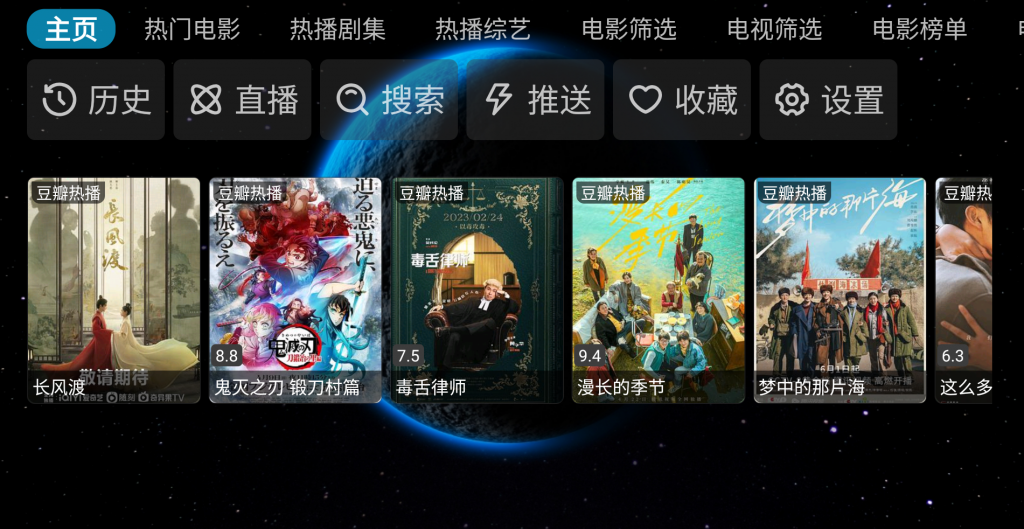Image resolution: width=1024 pixels, height=529 pixels.
Task: Open 漫长的季节 show card
Action: click(658, 290)
